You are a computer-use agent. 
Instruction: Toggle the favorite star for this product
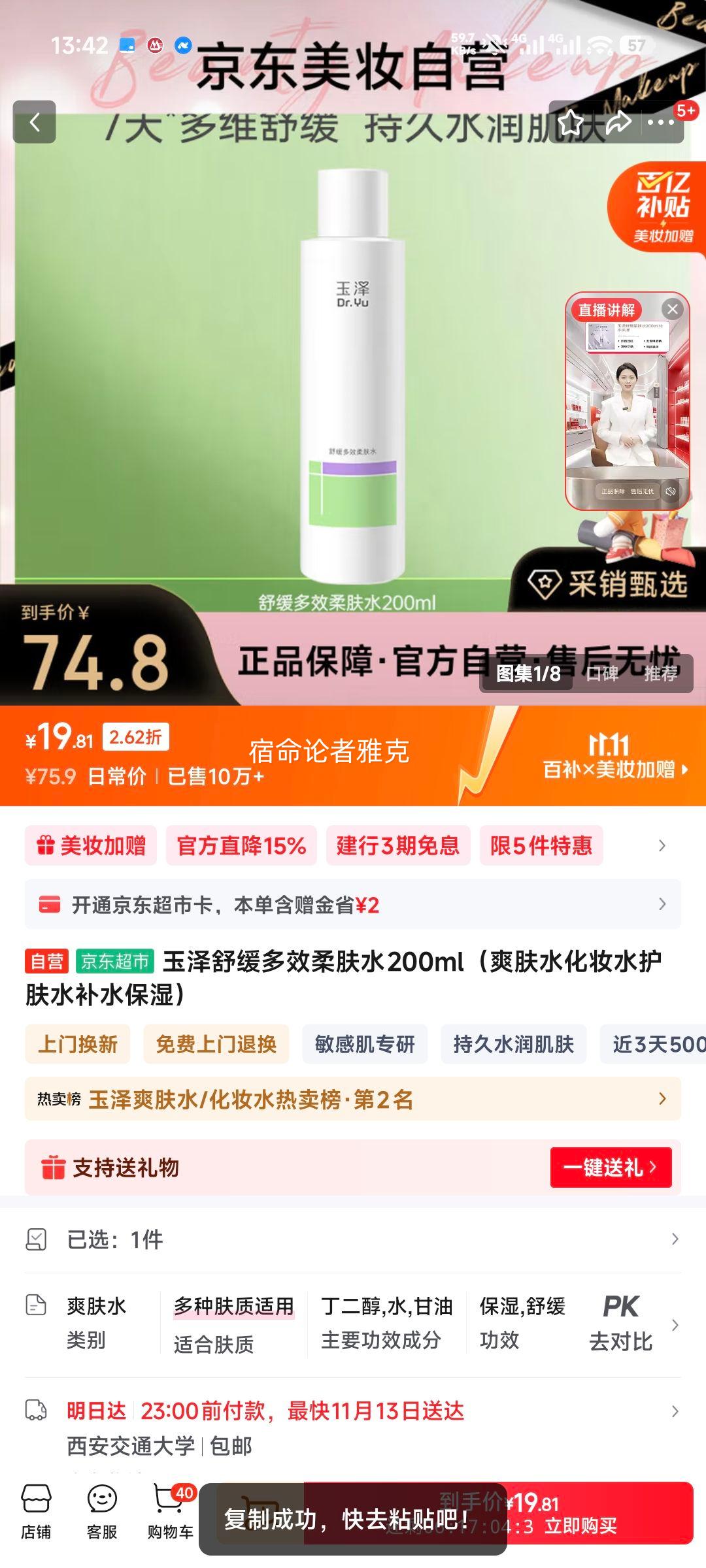(x=571, y=120)
